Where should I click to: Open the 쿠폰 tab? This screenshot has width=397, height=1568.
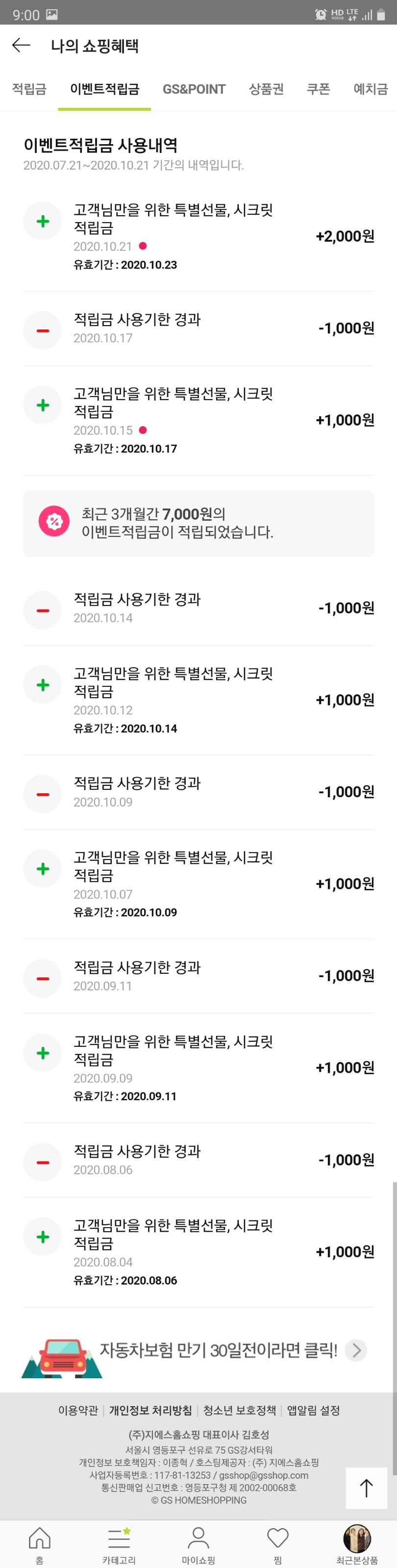click(319, 89)
